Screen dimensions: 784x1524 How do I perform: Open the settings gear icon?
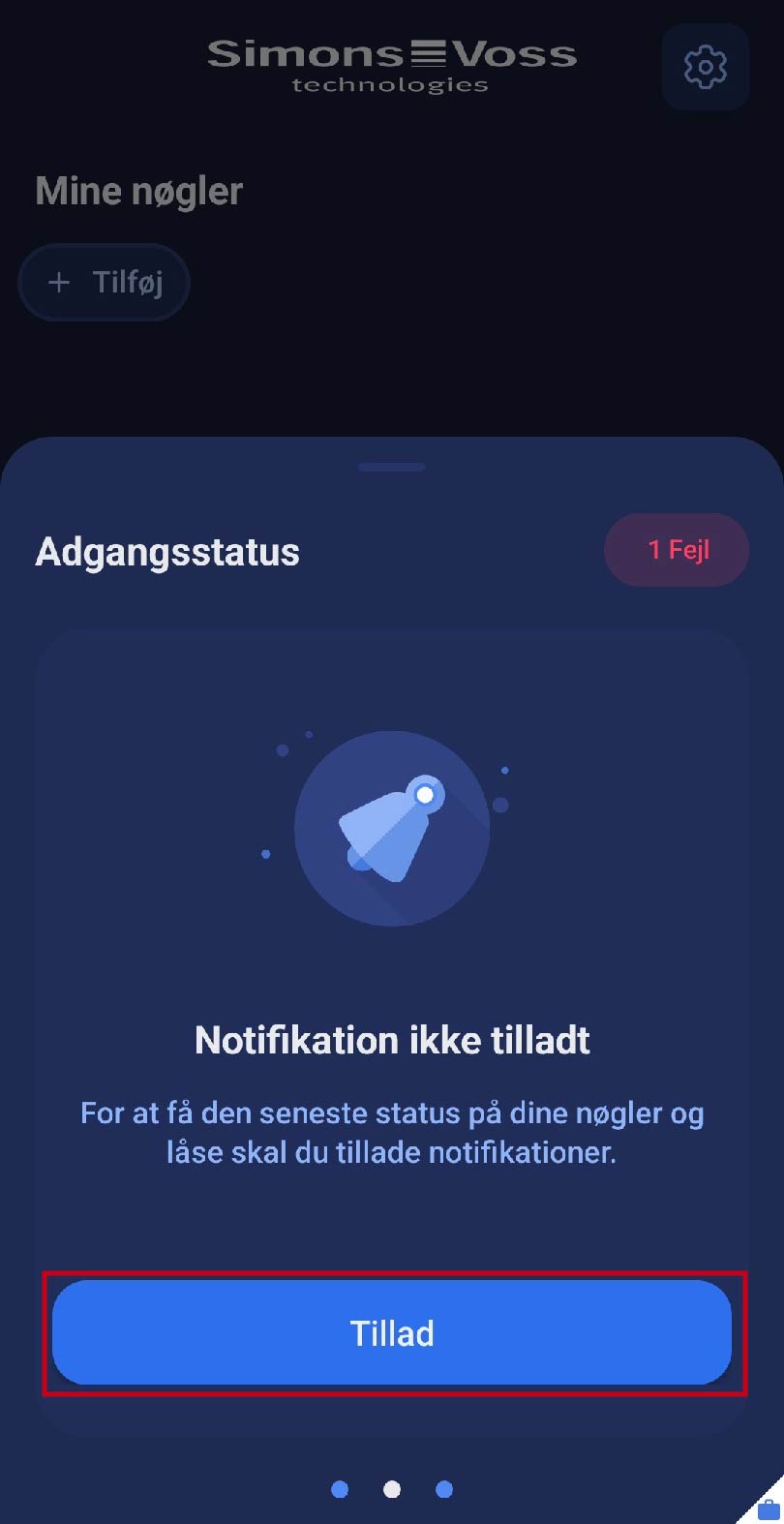[x=705, y=67]
